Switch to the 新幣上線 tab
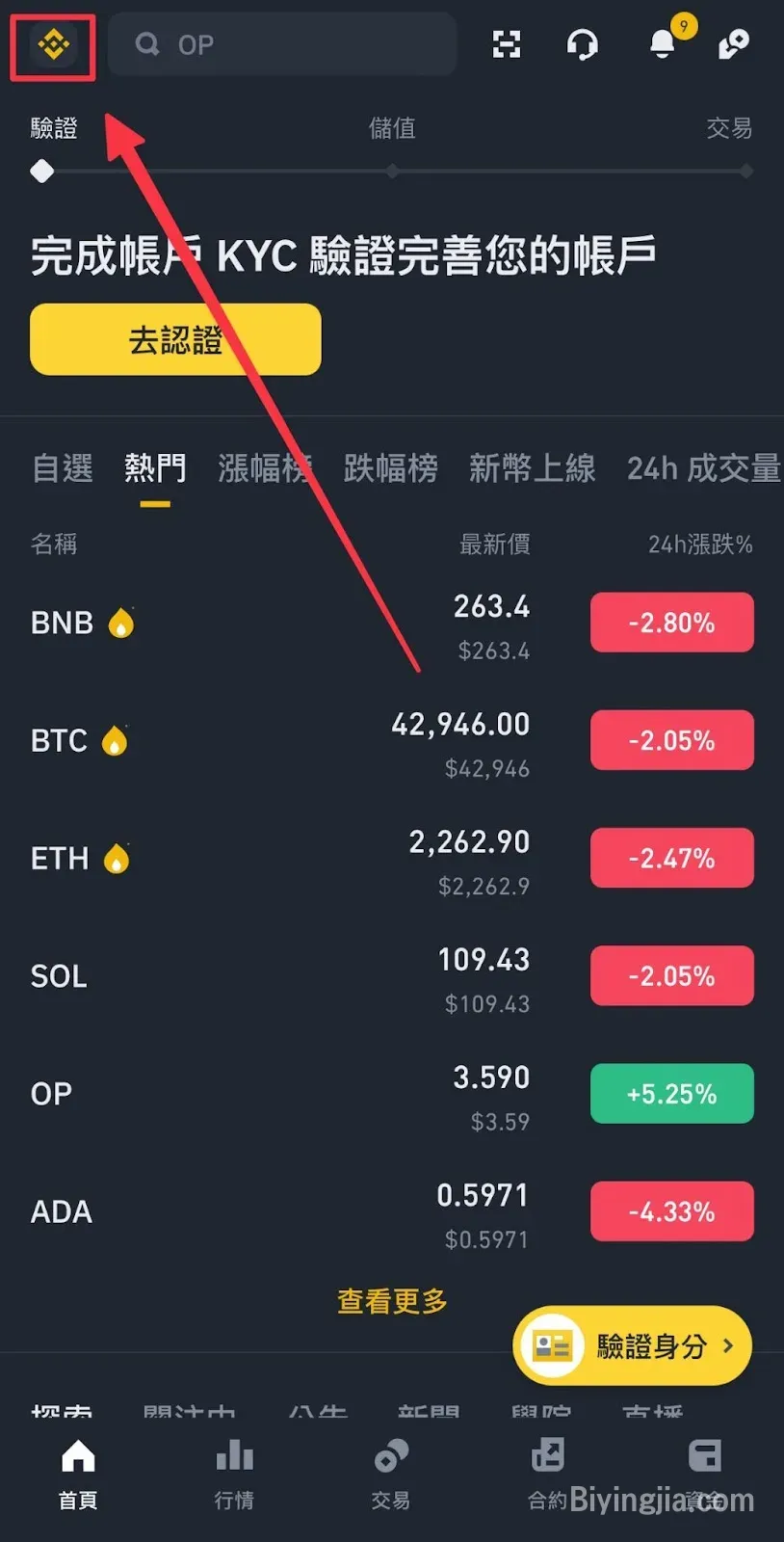The height and width of the screenshot is (1542, 784). tap(532, 468)
